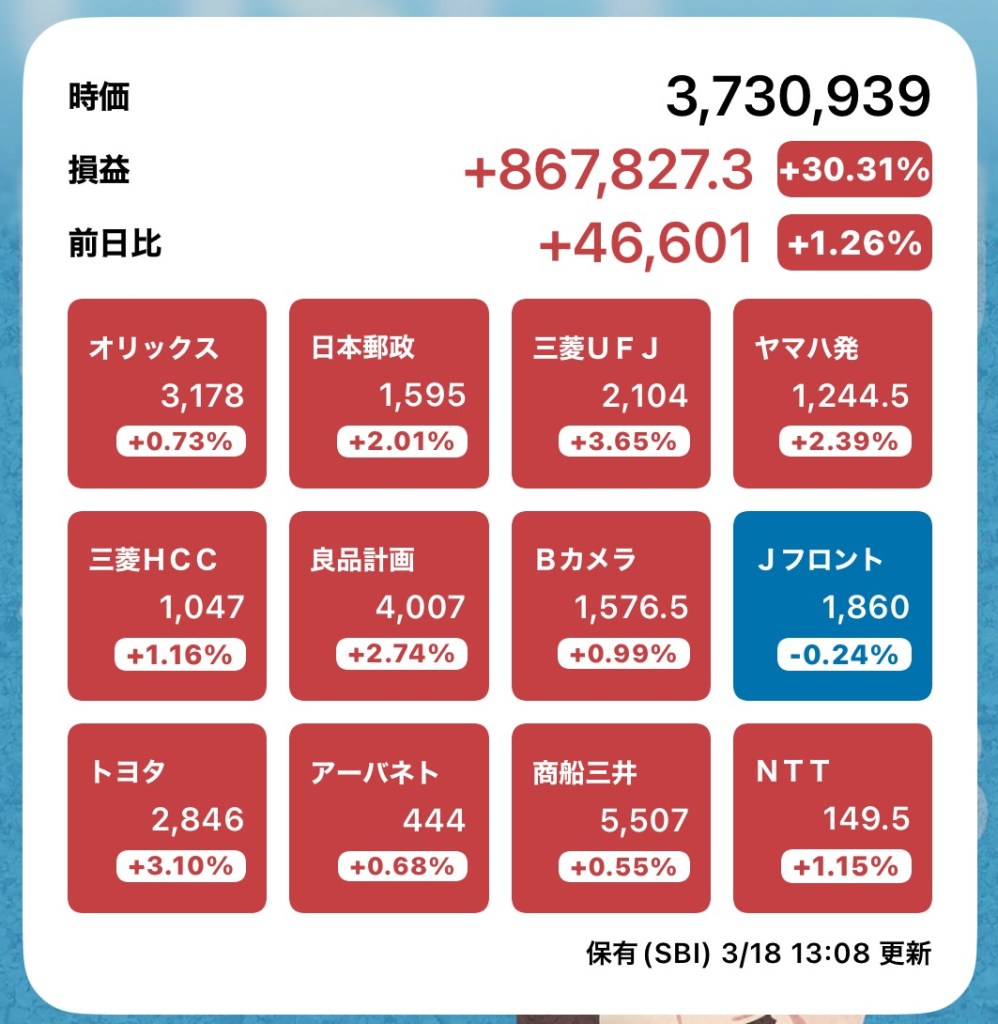
Task: View the 三菱UFJ stock tile
Action: click(611, 393)
